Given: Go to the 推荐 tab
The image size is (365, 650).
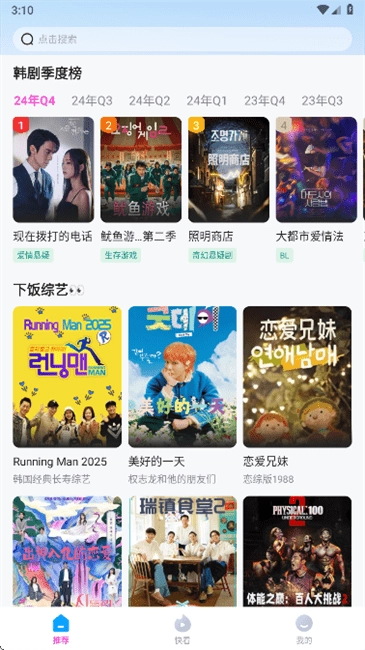Looking at the screenshot, I should (x=61, y=629).
